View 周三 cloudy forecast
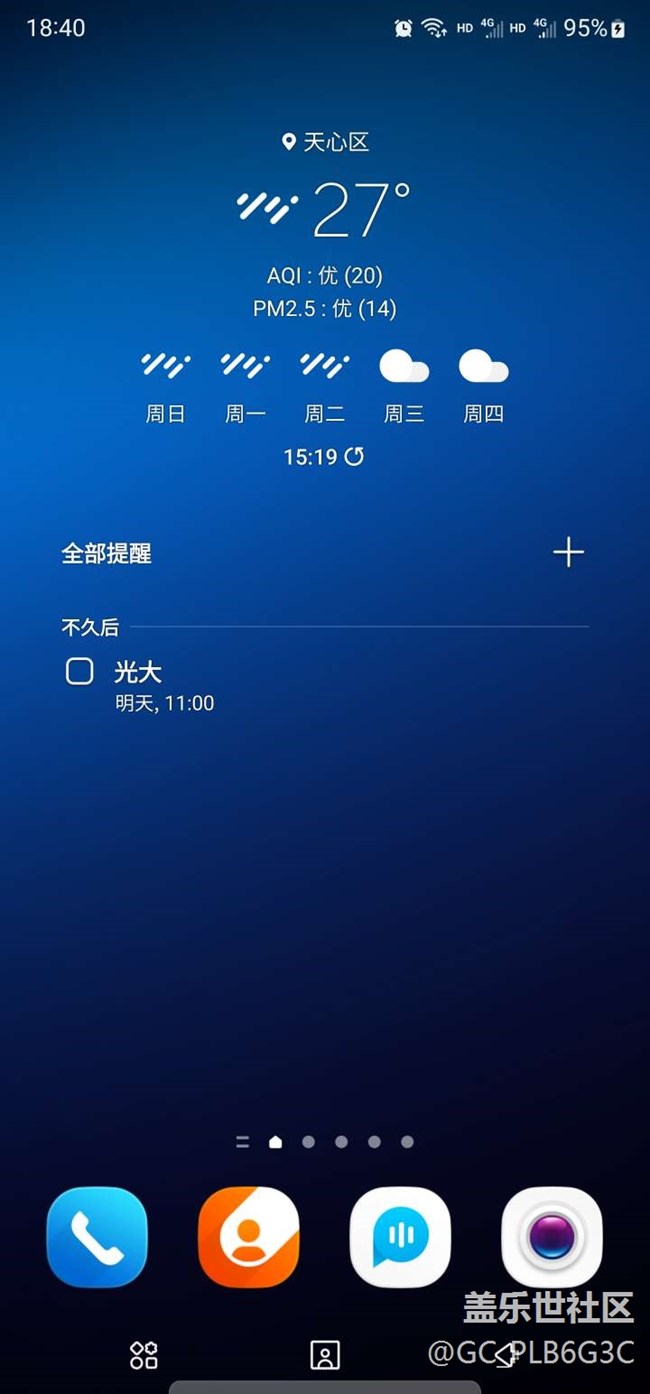The image size is (650, 1394). [404, 386]
